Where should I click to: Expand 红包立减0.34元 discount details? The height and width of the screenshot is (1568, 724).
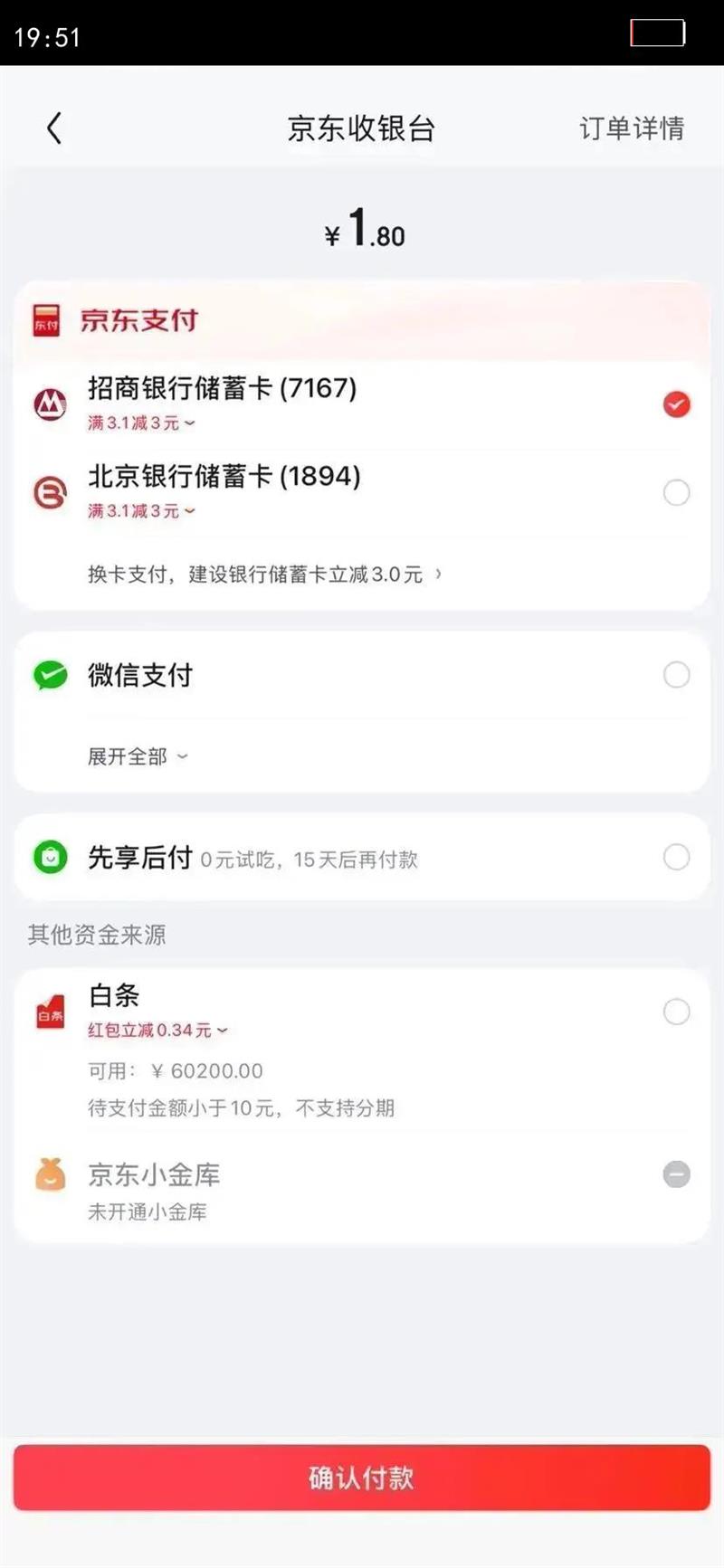tap(157, 1031)
